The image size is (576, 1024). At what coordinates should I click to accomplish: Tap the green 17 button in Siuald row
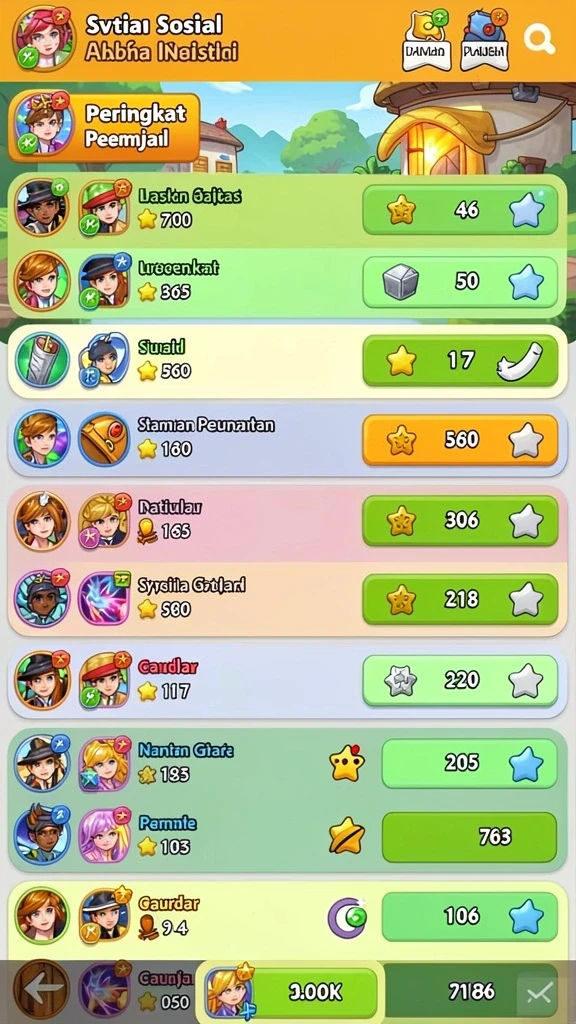(x=460, y=360)
